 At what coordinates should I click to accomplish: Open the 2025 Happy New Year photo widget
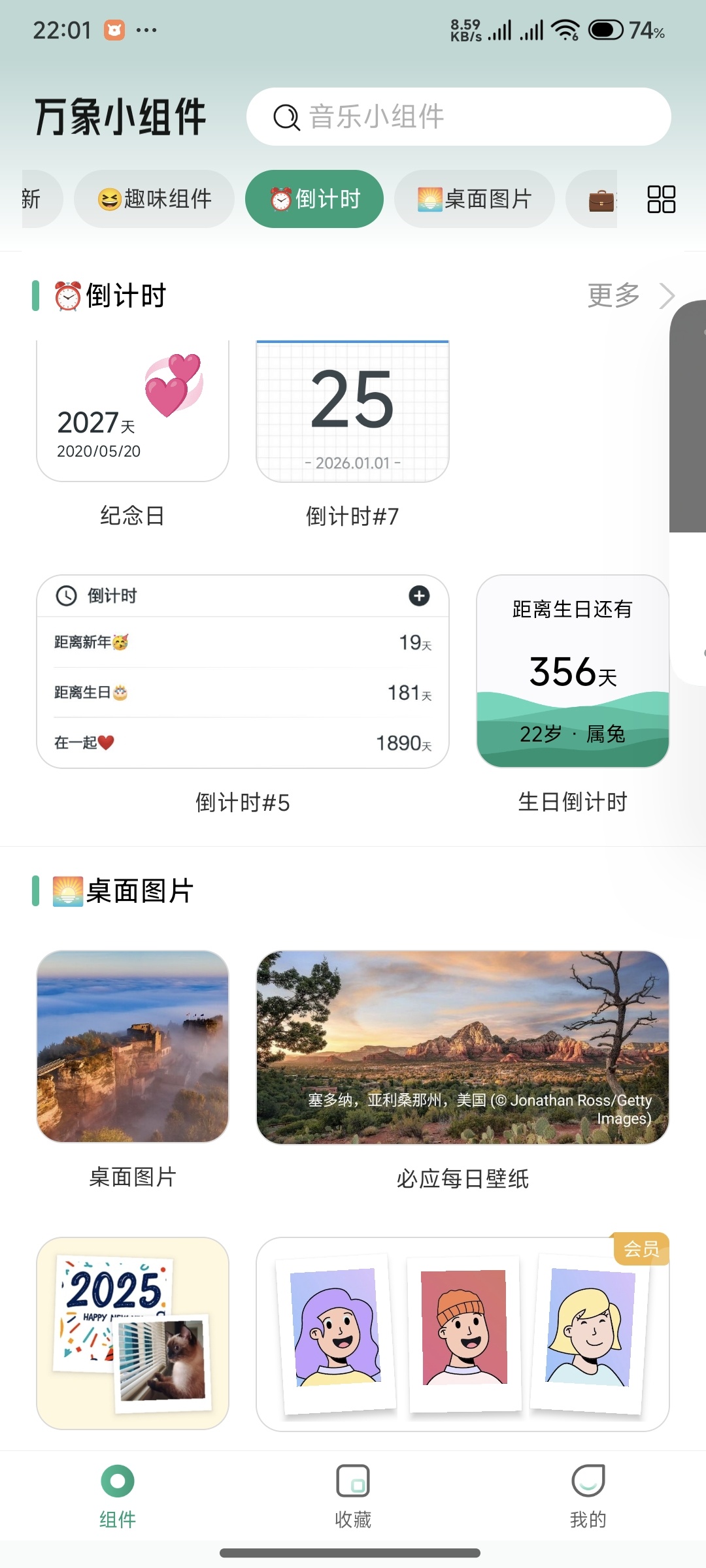(133, 1333)
